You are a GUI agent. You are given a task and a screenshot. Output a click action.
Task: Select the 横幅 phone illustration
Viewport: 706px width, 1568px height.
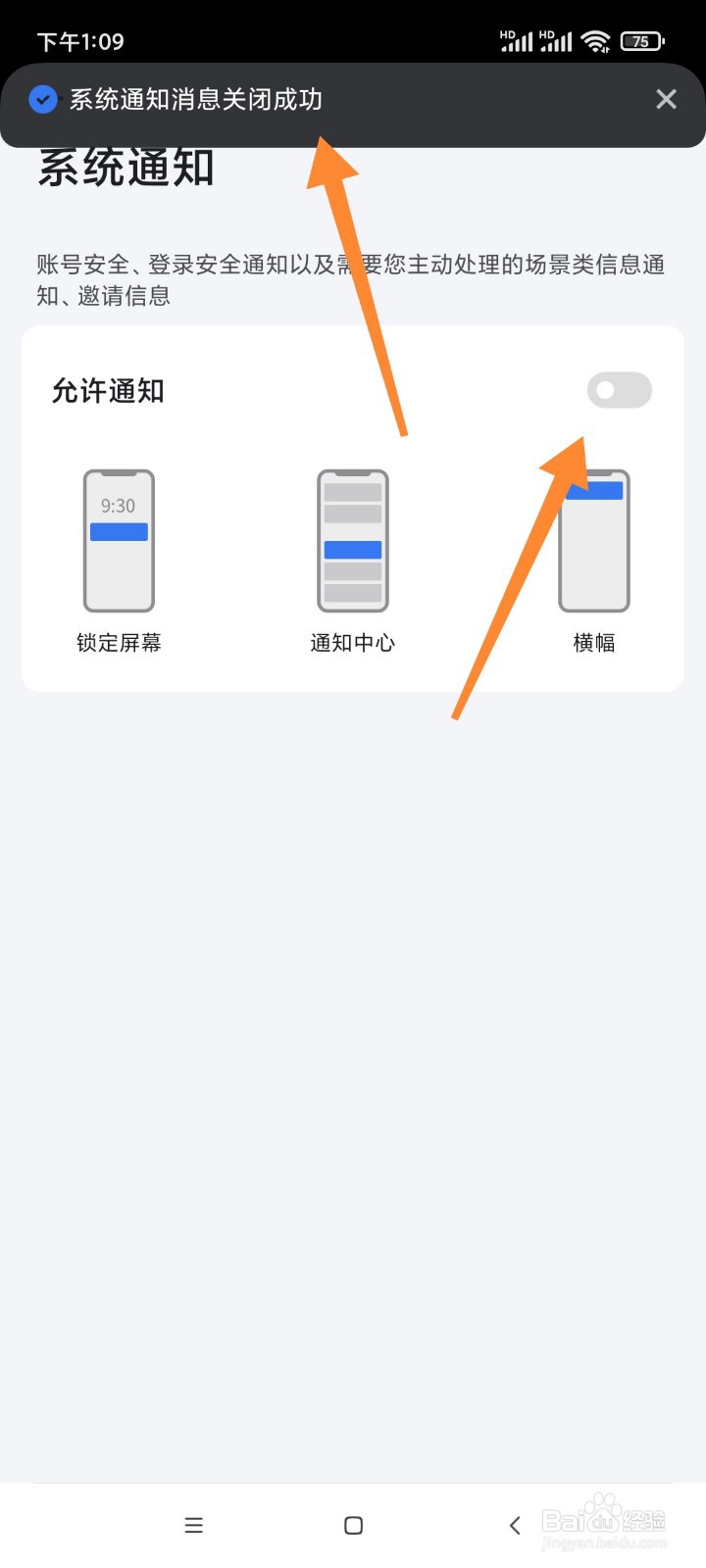coord(593,540)
